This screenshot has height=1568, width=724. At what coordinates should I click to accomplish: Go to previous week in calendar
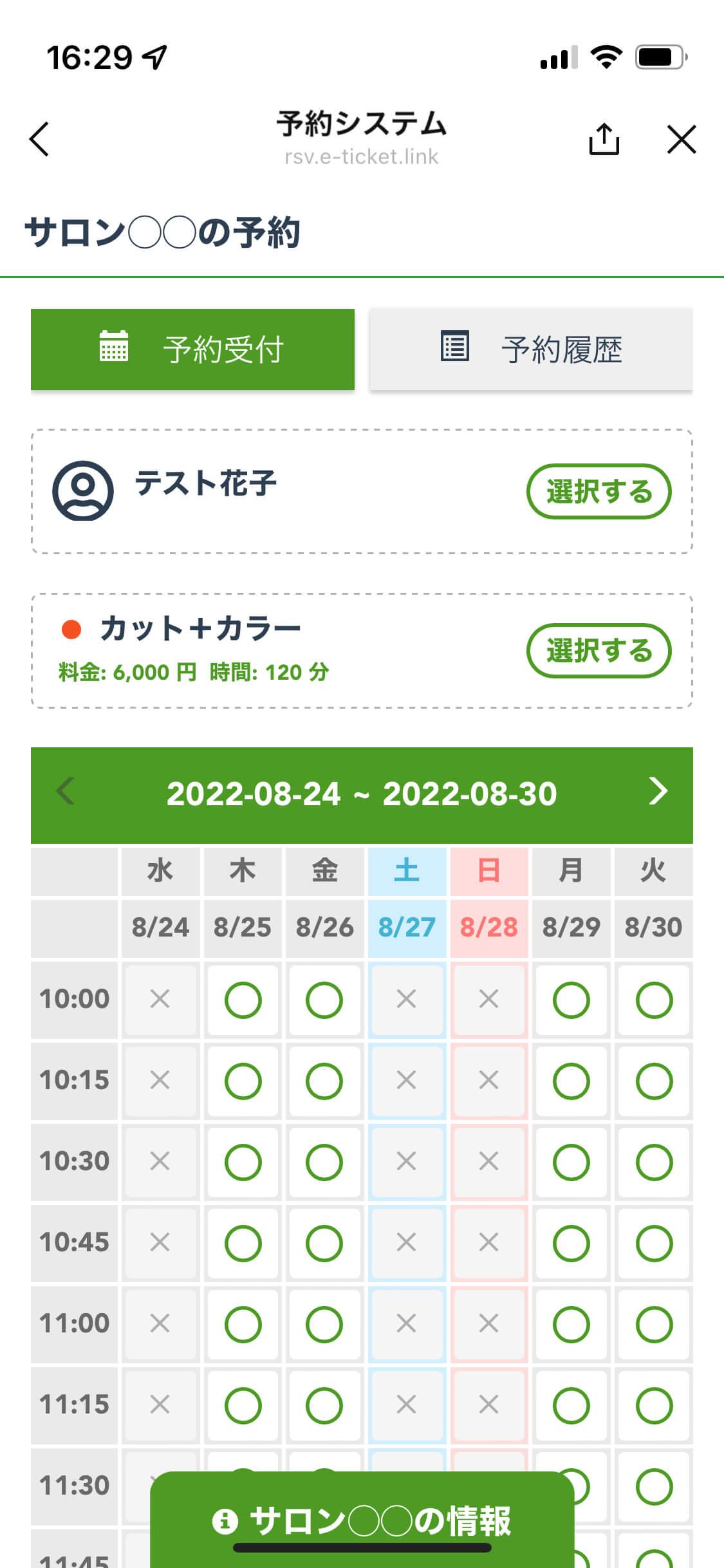click(x=66, y=792)
